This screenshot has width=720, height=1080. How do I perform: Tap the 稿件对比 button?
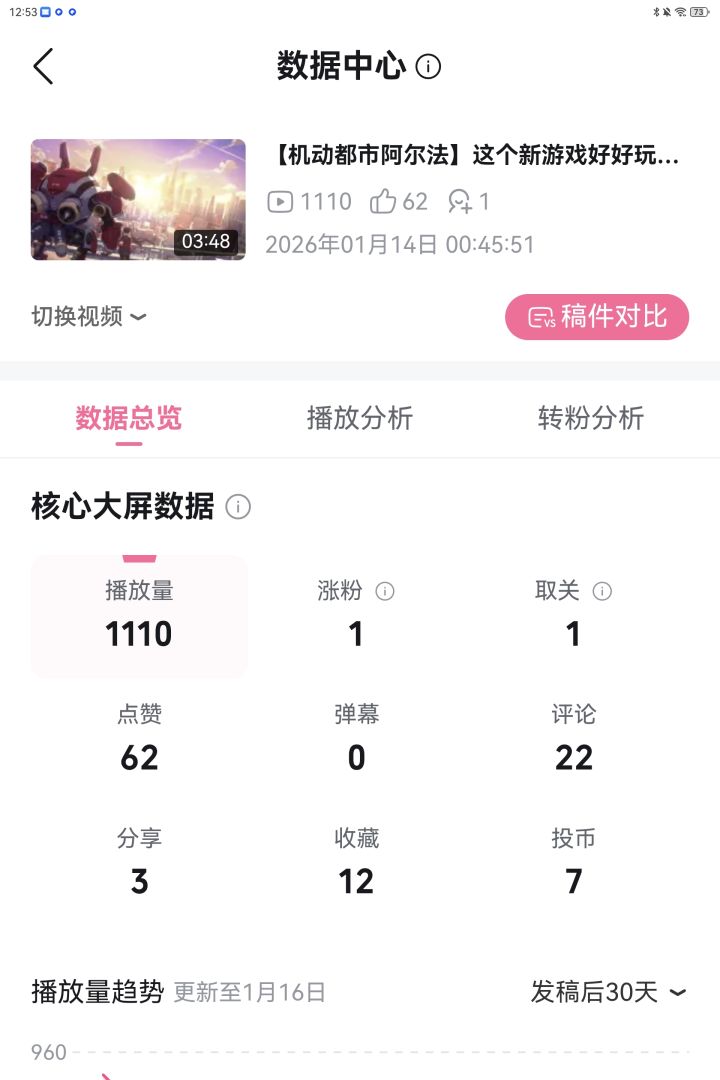point(596,317)
